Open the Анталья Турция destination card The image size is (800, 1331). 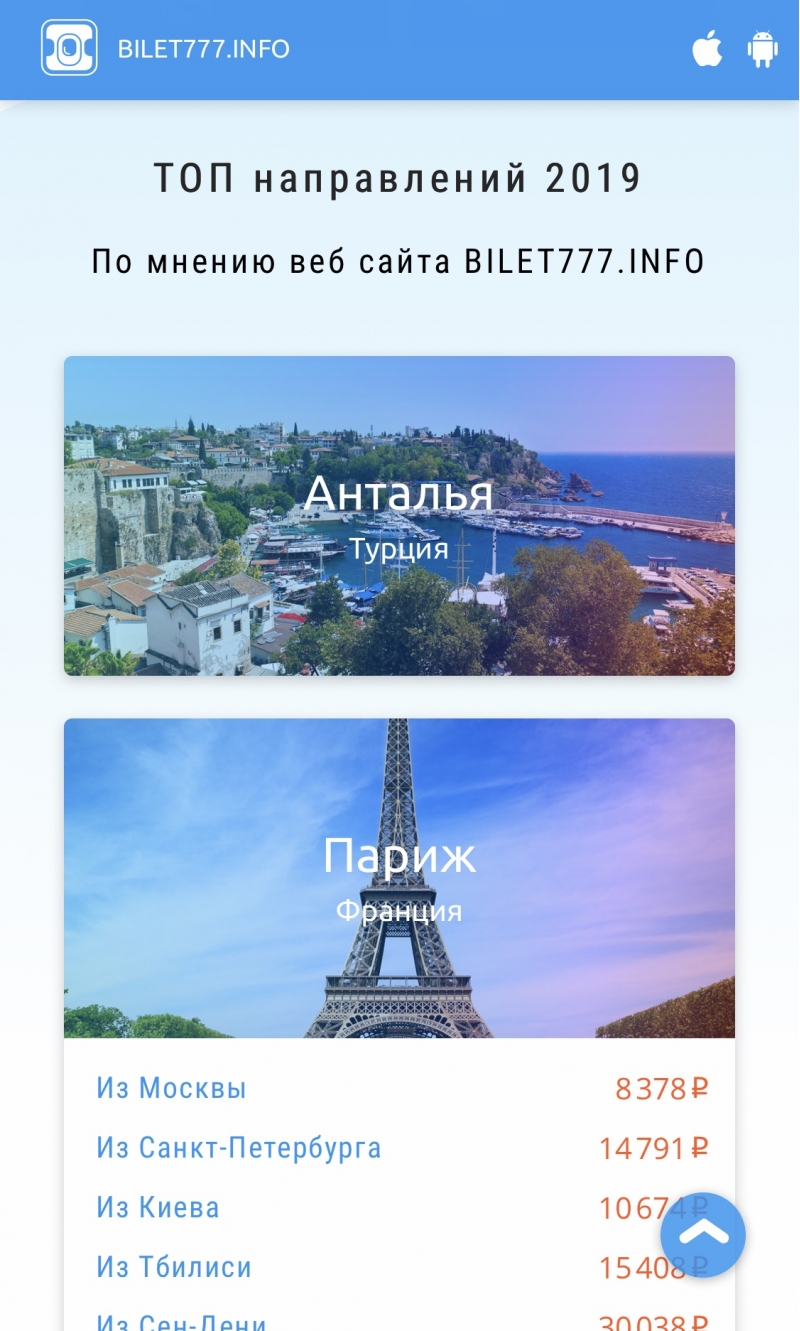click(399, 516)
